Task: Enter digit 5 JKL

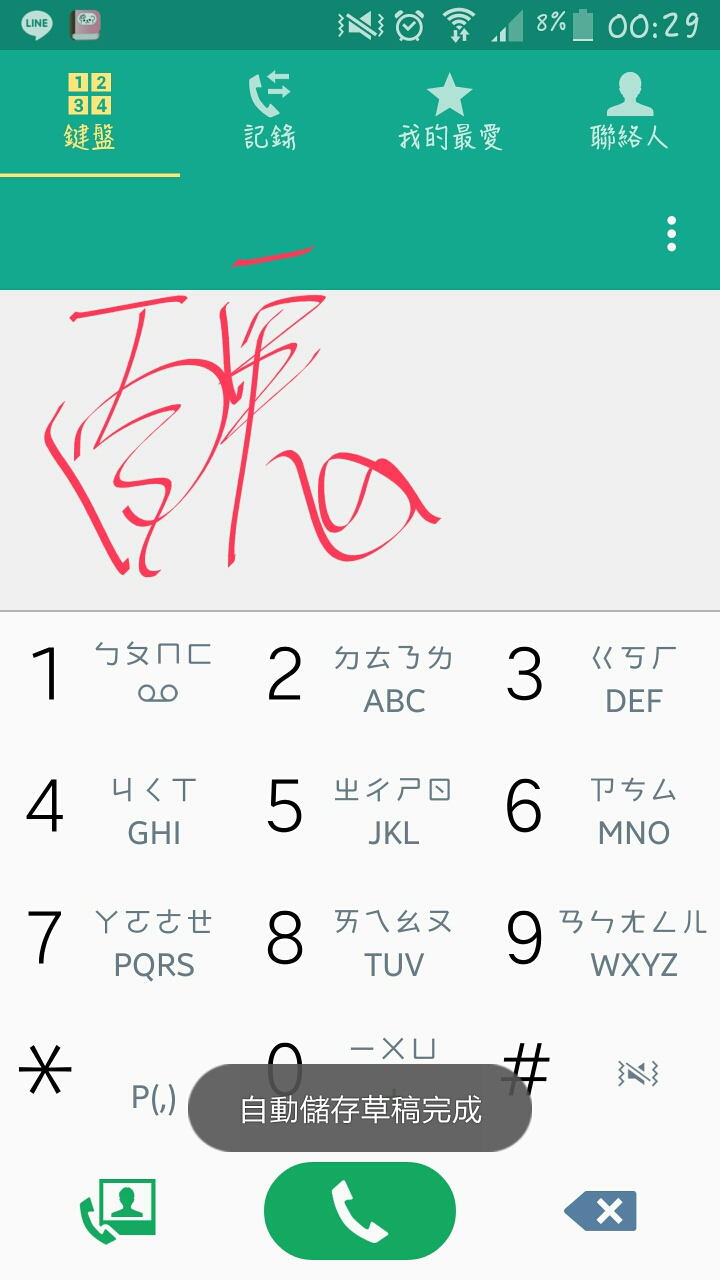Action: click(360, 807)
